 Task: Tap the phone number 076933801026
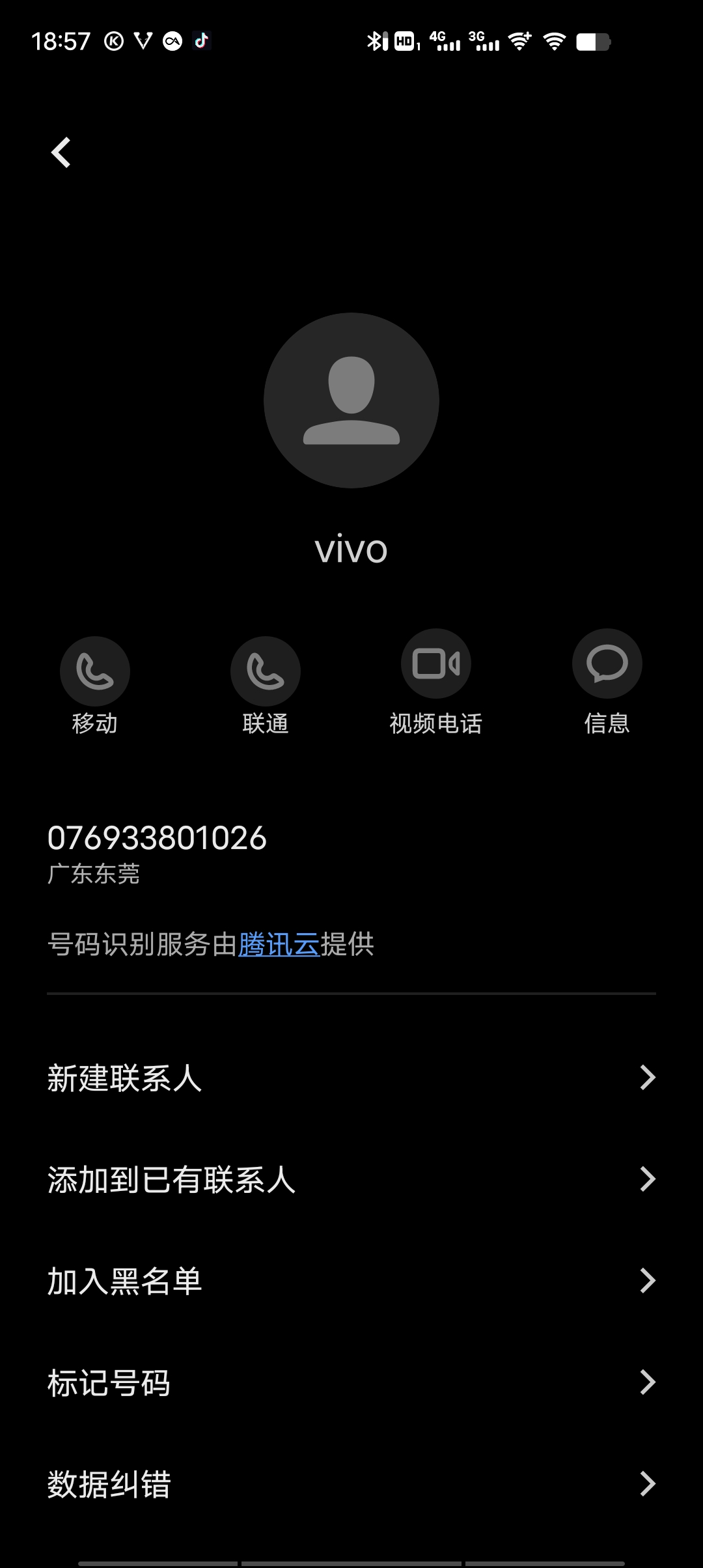tap(157, 838)
